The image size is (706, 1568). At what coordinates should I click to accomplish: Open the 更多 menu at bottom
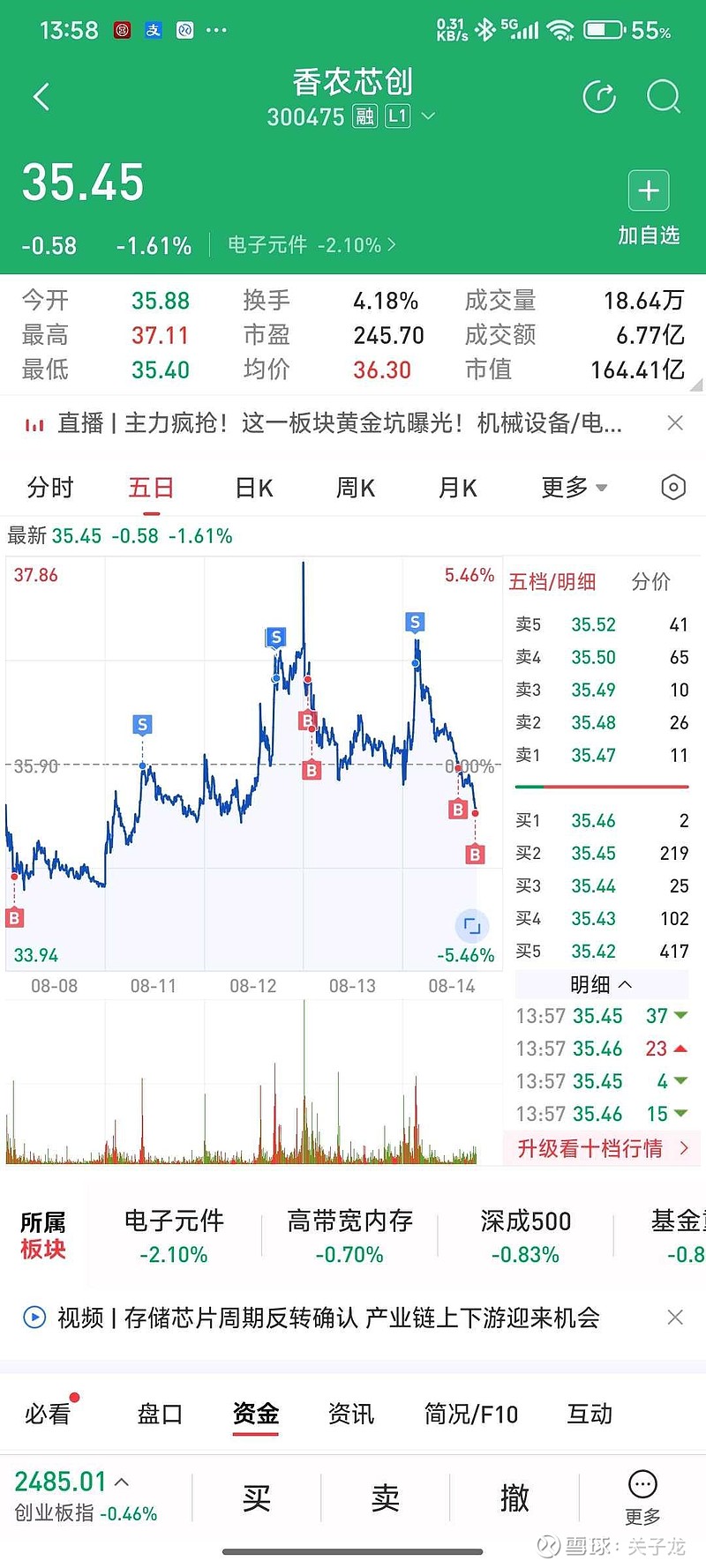(642, 1497)
